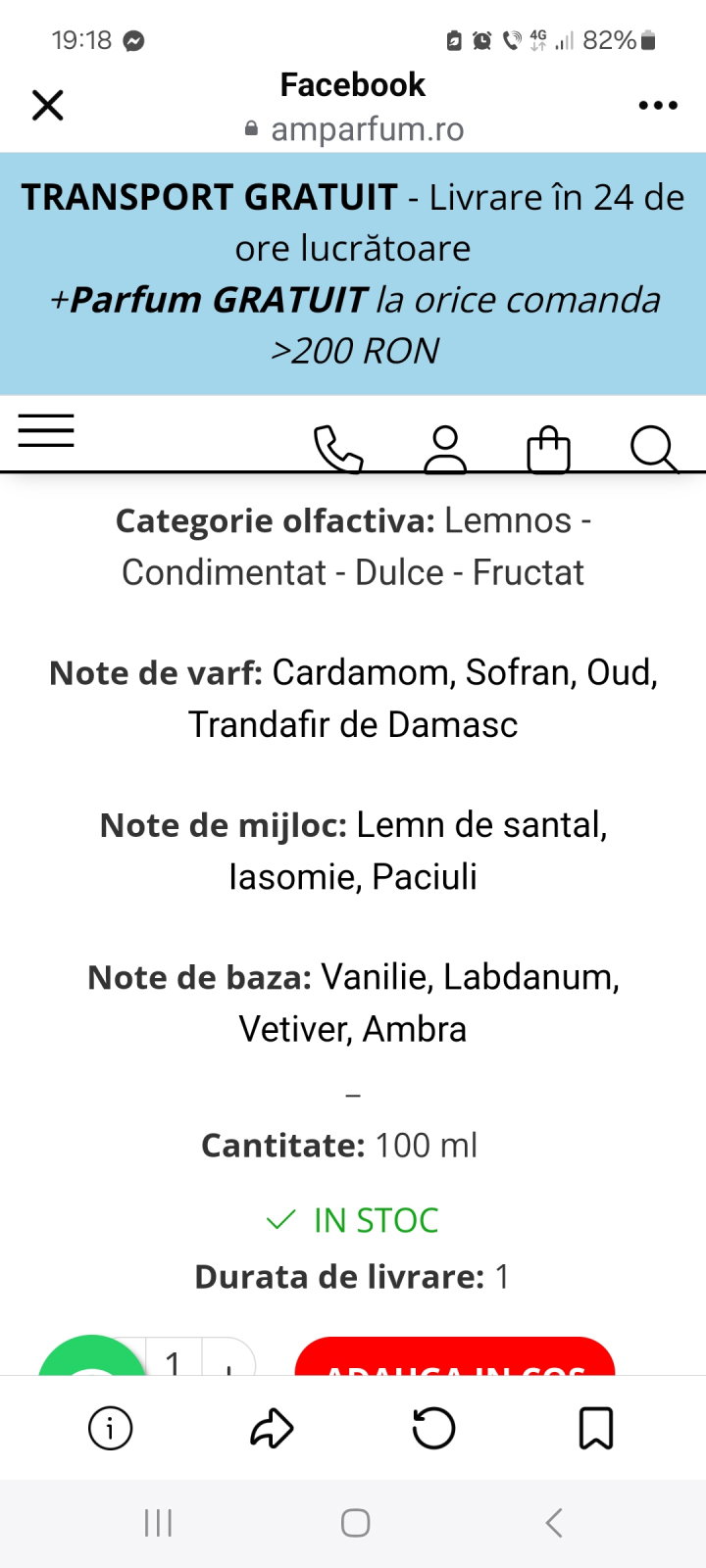Open the browser overflow menu
The image size is (706, 1568).
pyautogui.click(x=658, y=105)
